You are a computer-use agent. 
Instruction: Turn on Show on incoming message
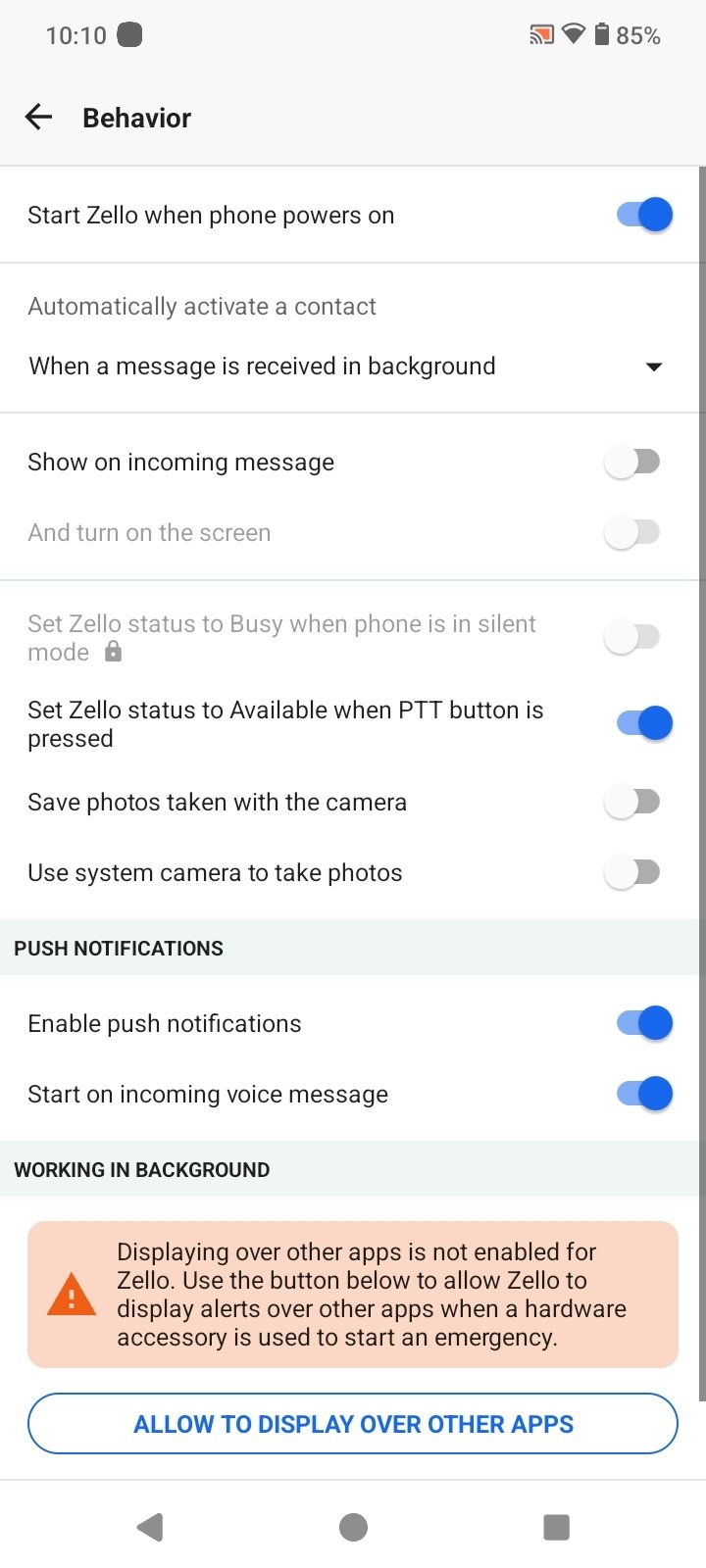632,462
